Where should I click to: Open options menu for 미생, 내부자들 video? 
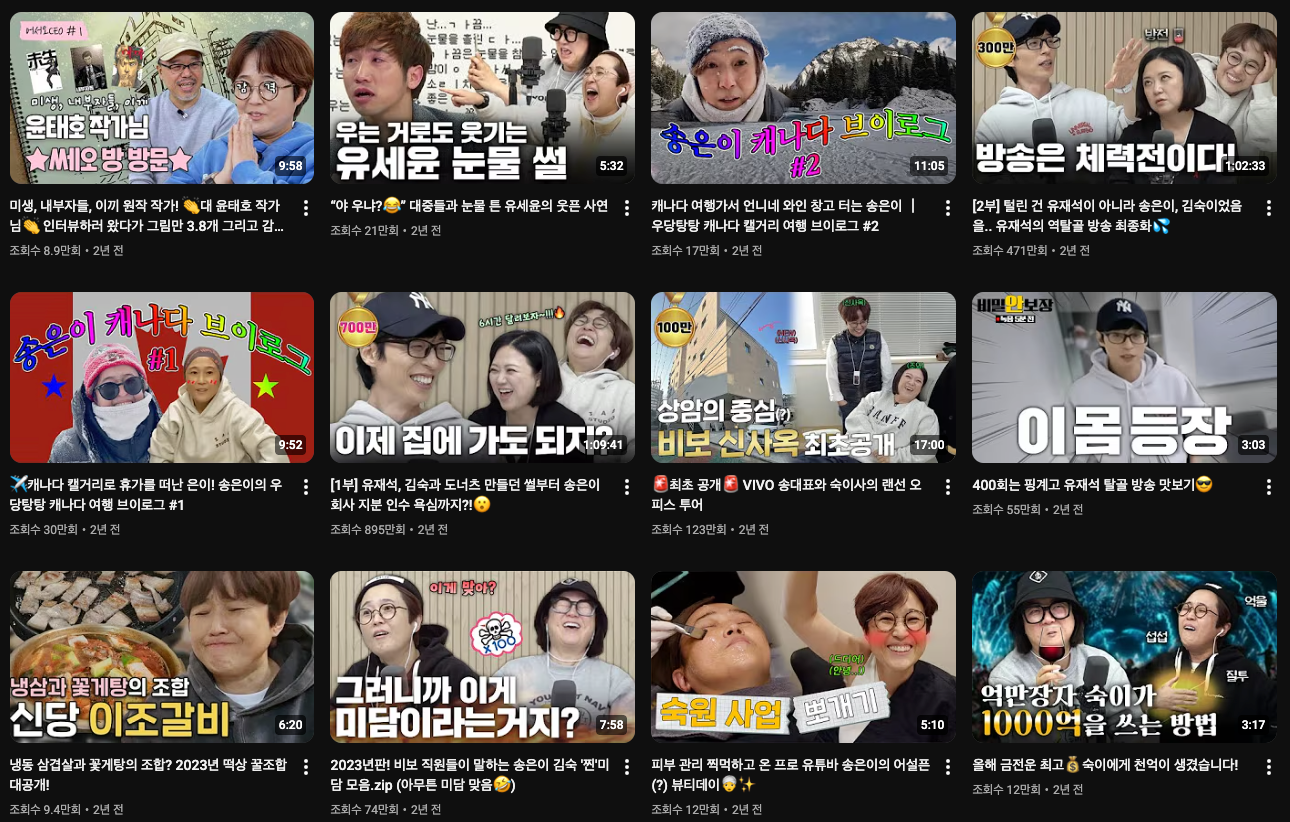click(x=305, y=208)
